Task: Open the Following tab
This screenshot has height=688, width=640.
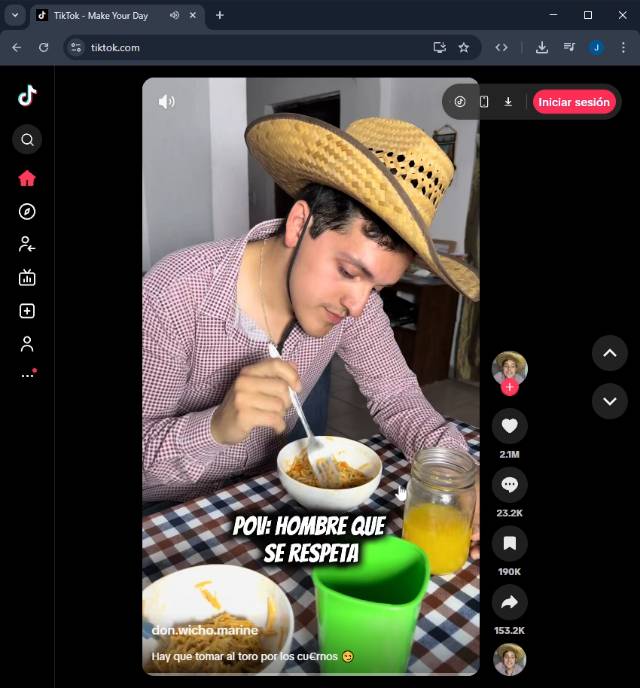Action: [x=27, y=244]
